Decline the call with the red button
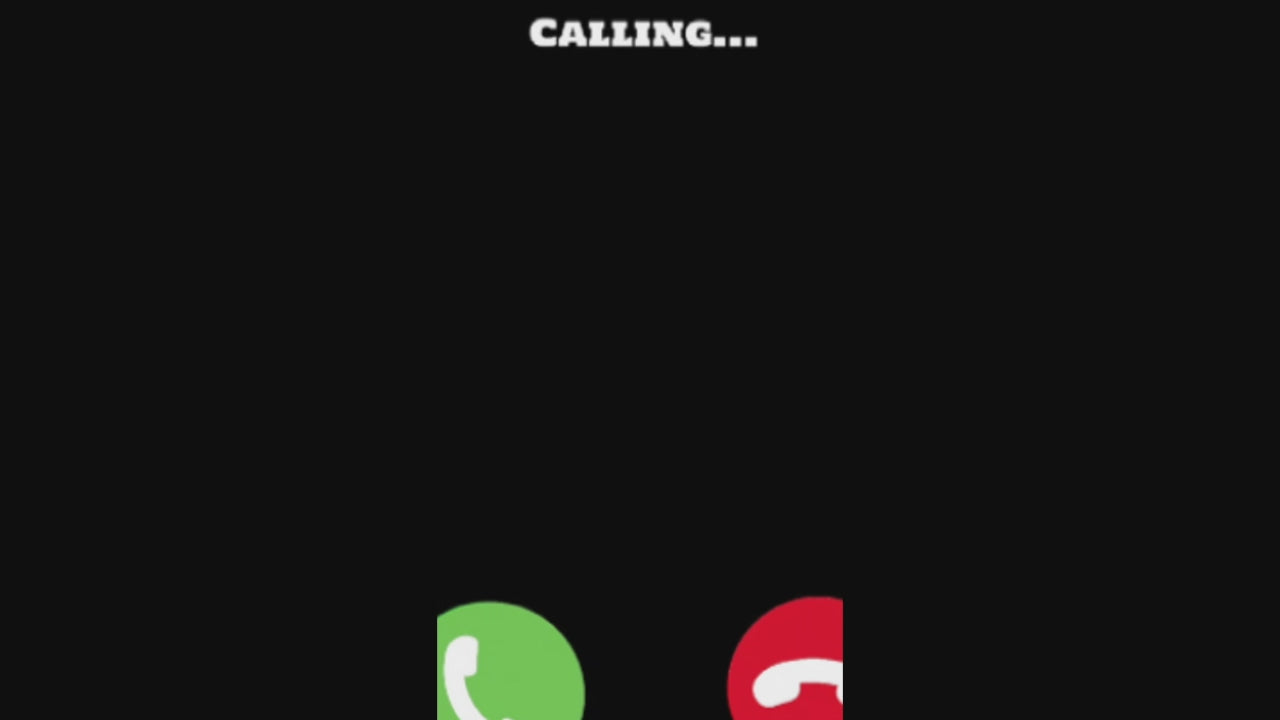The height and width of the screenshot is (720, 1280). tap(789, 662)
